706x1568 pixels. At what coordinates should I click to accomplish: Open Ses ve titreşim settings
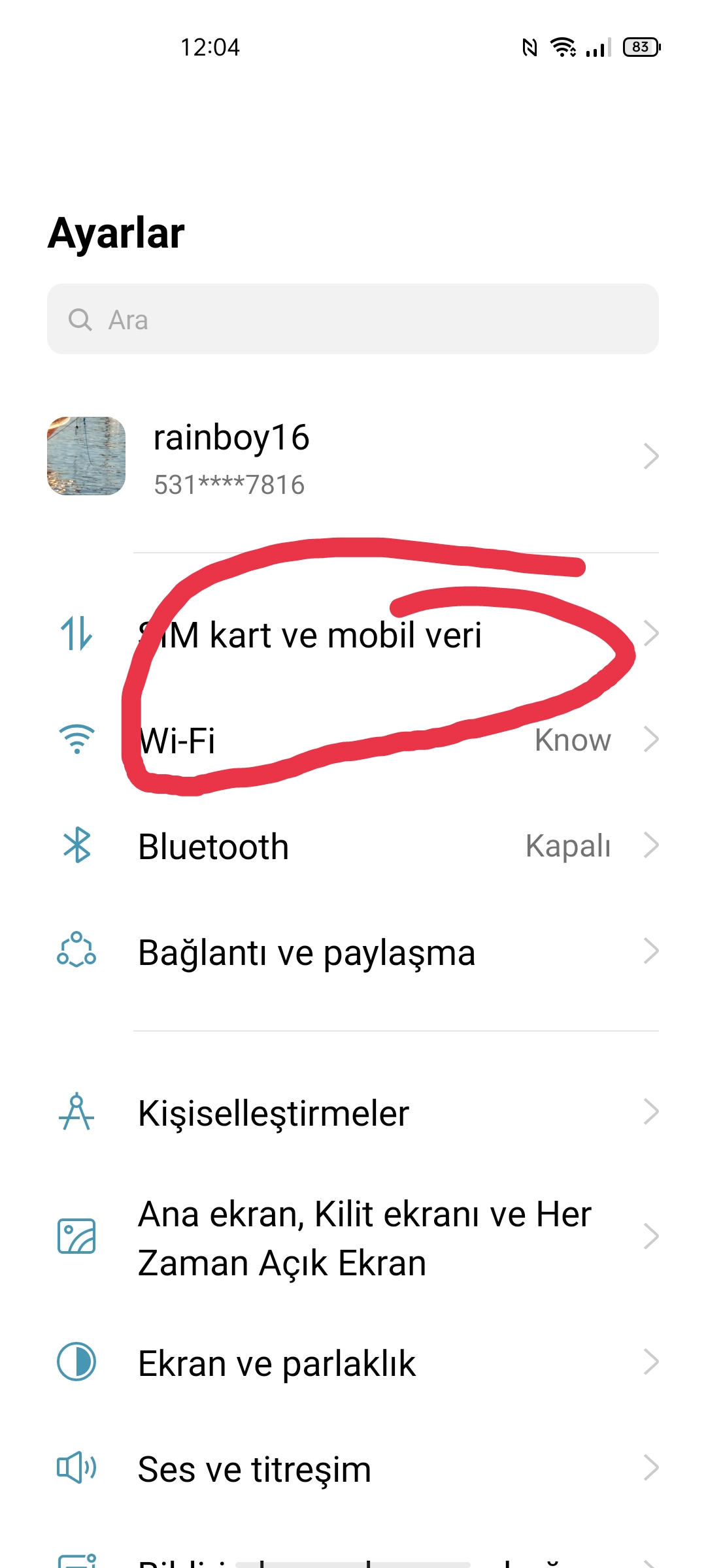click(x=353, y=1468)
